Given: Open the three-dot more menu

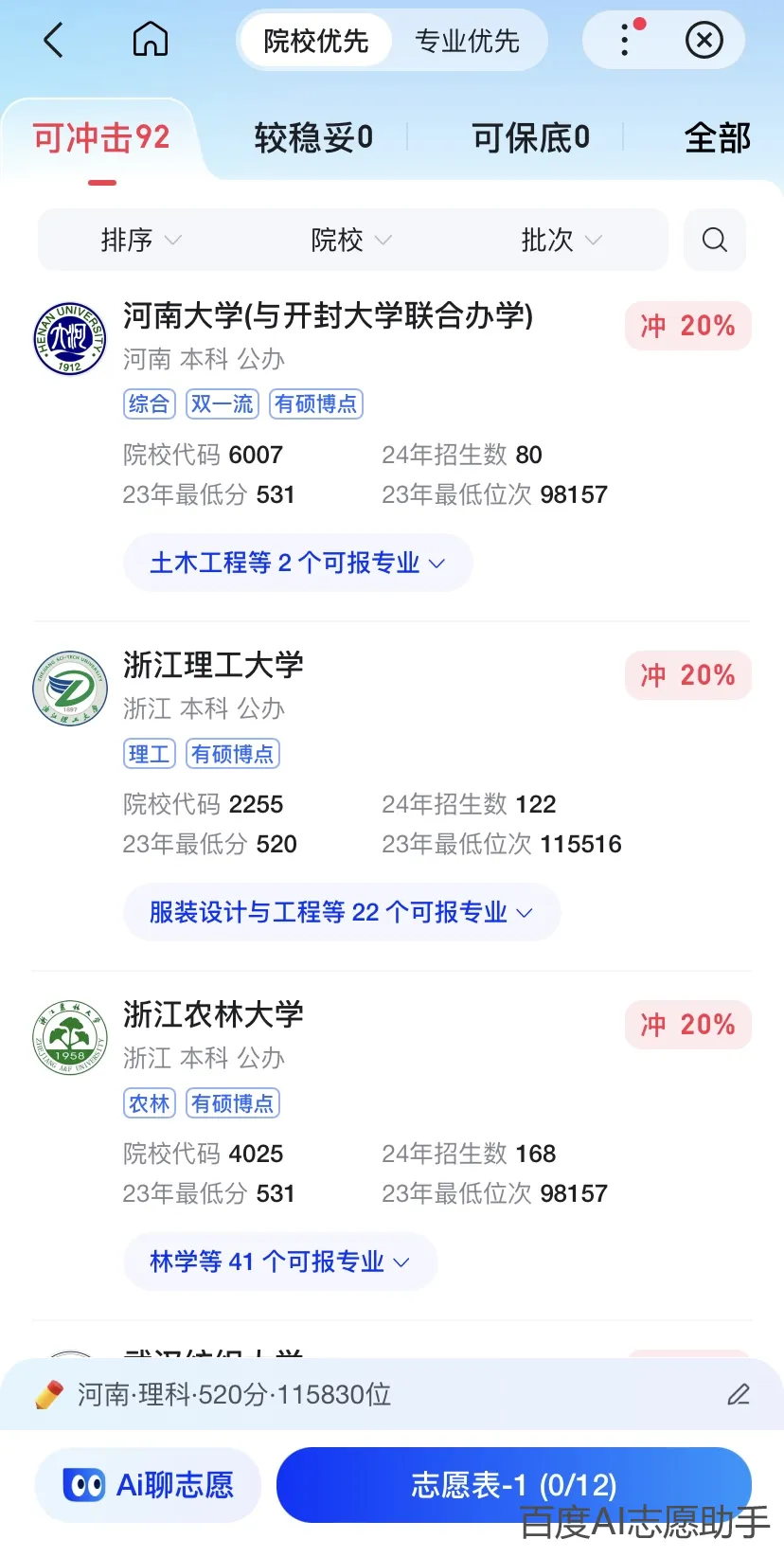Looking at the screenshot, I should (x=625, y=40).
